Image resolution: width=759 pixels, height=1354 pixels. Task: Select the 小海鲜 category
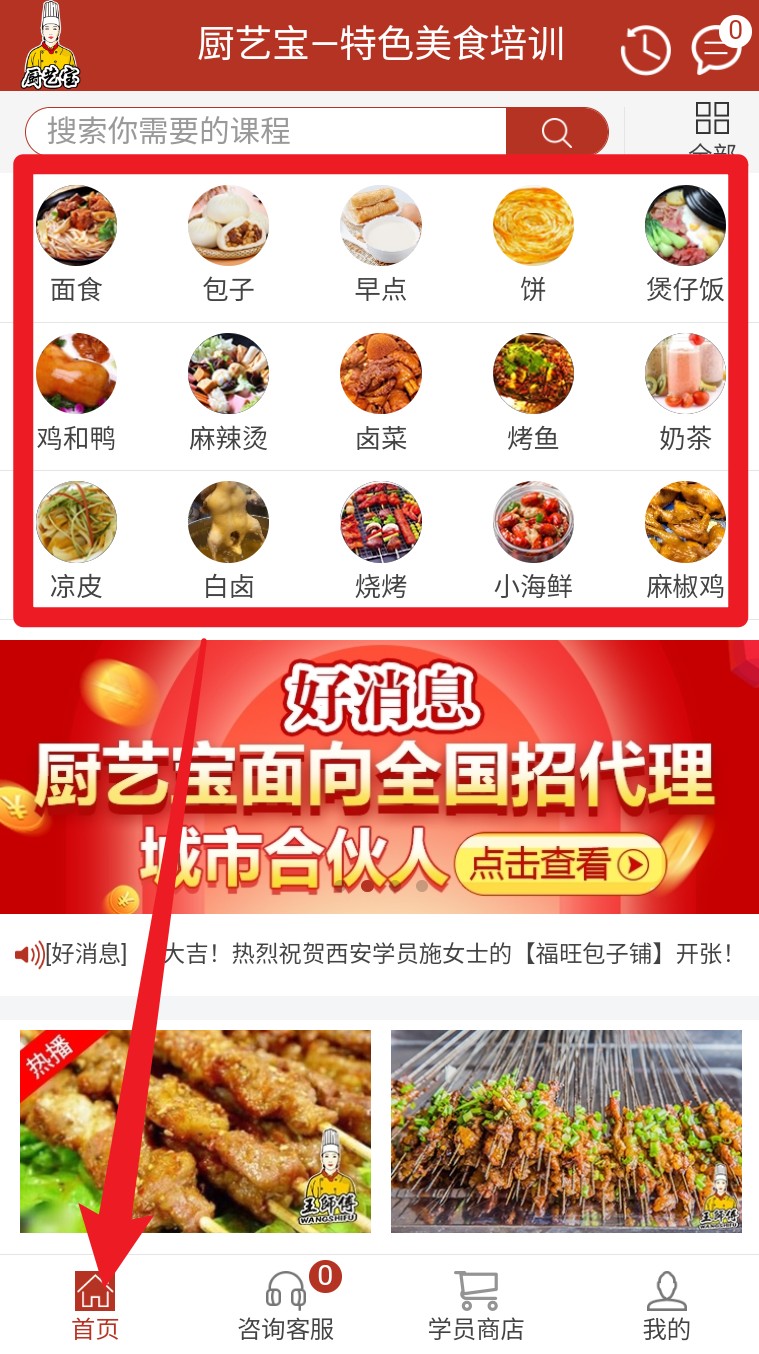(x=533, y=540)
